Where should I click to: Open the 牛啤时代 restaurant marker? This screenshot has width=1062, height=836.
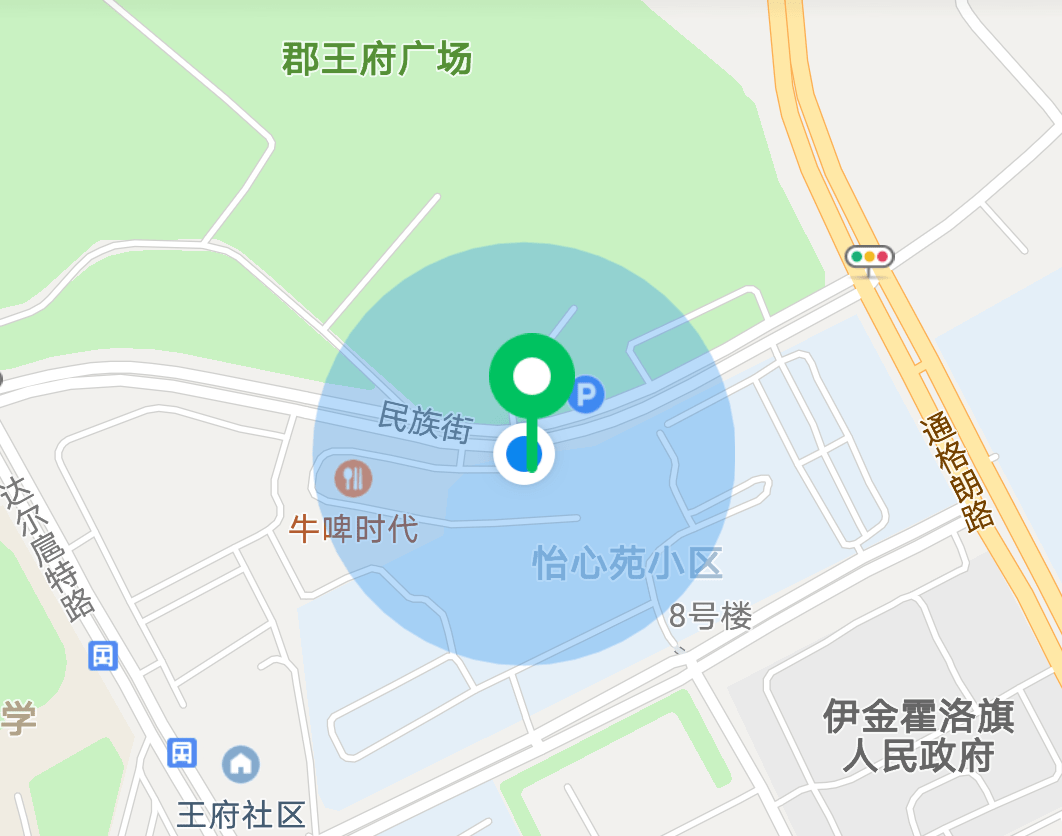(x=352, y=478)
